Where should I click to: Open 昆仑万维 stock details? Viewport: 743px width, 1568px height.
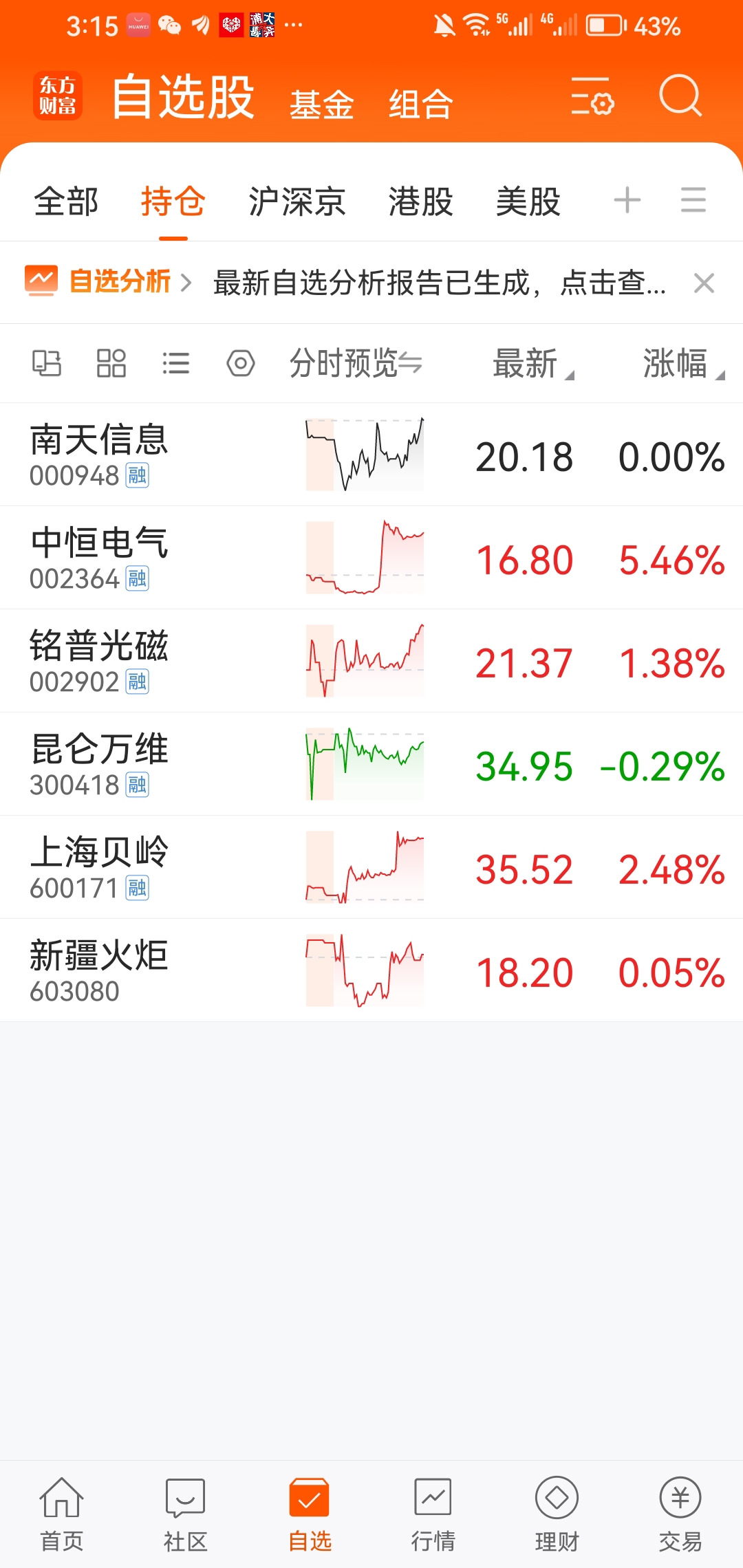pos(371,764)
